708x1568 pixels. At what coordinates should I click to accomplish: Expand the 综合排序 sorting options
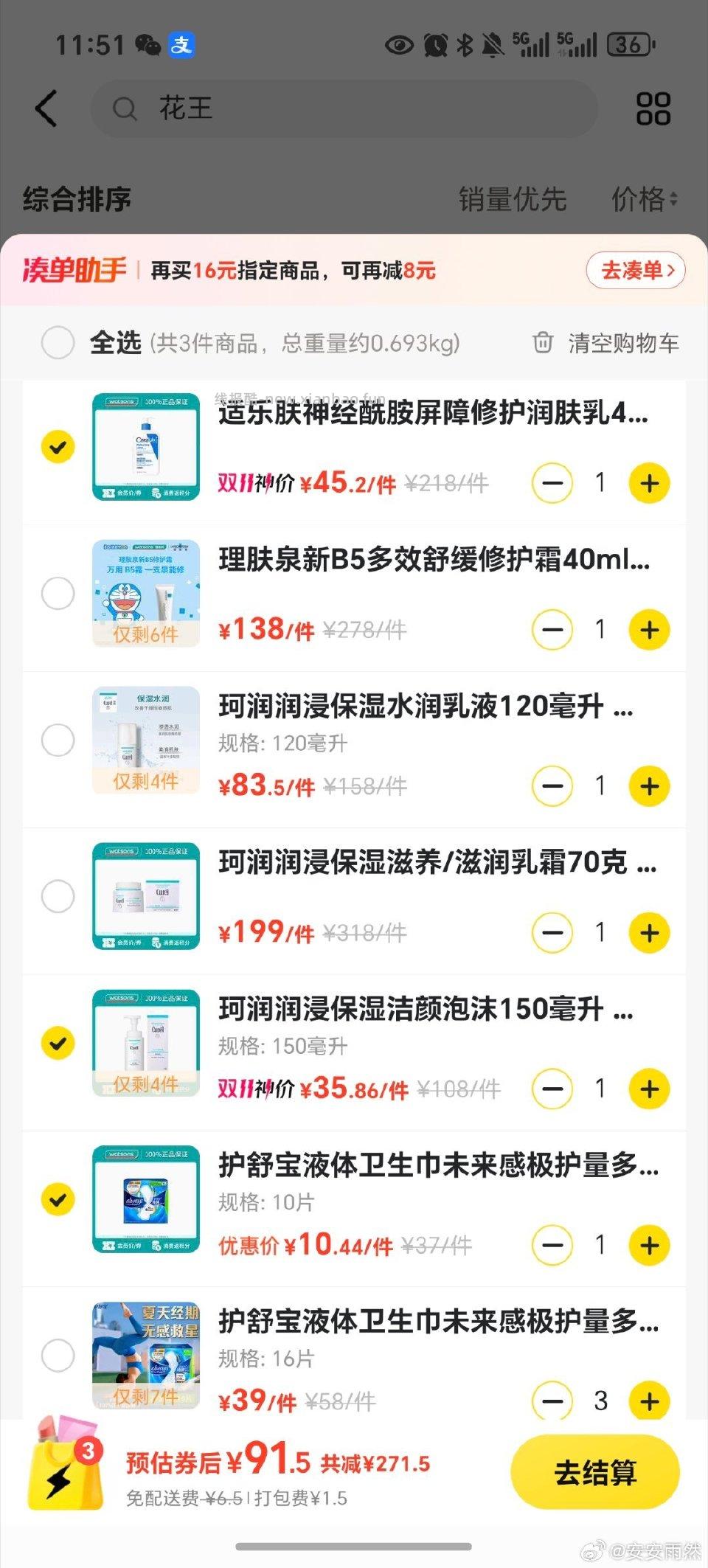point(76,200)
